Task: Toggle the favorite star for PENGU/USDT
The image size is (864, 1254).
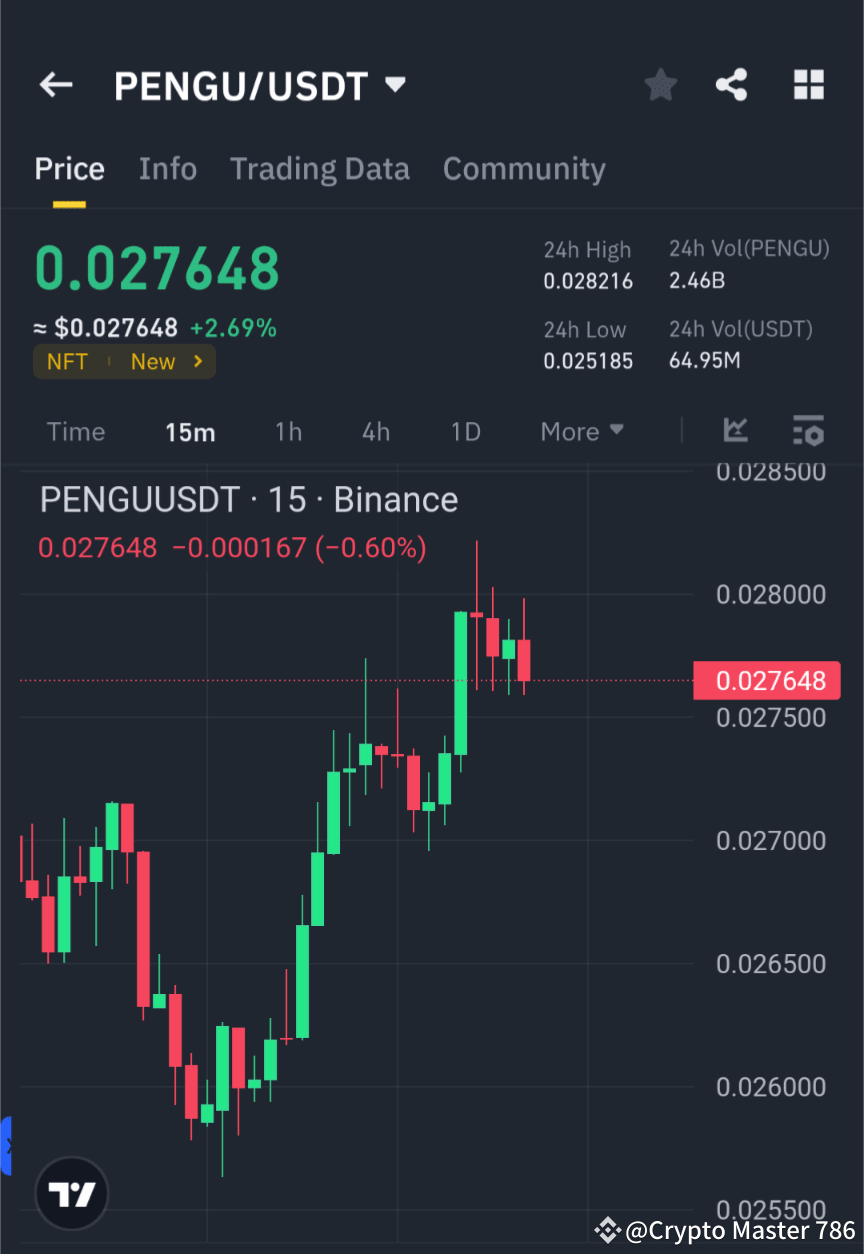Action: click(x=660, y=85)
